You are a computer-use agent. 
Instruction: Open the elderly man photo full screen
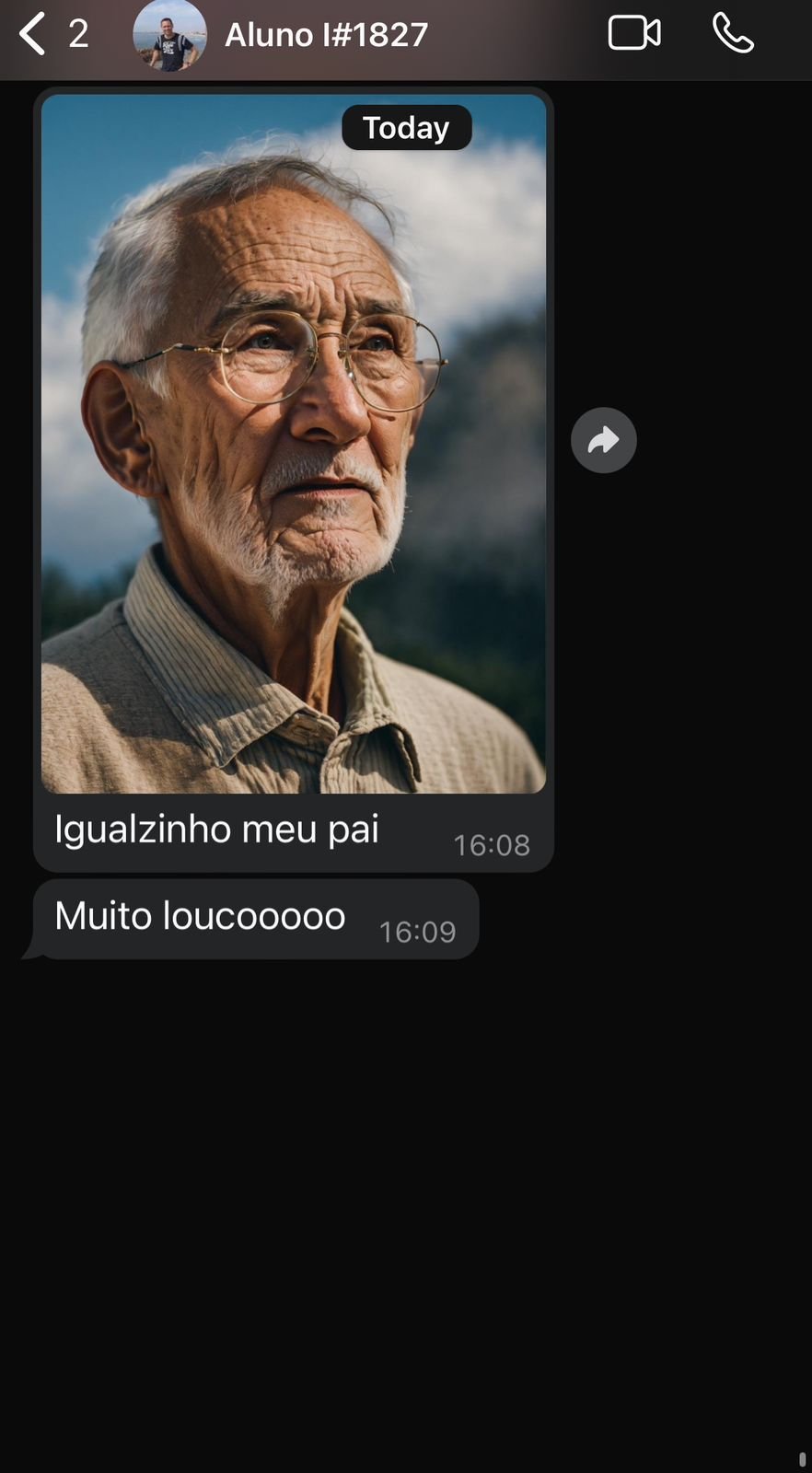point(293,444)
